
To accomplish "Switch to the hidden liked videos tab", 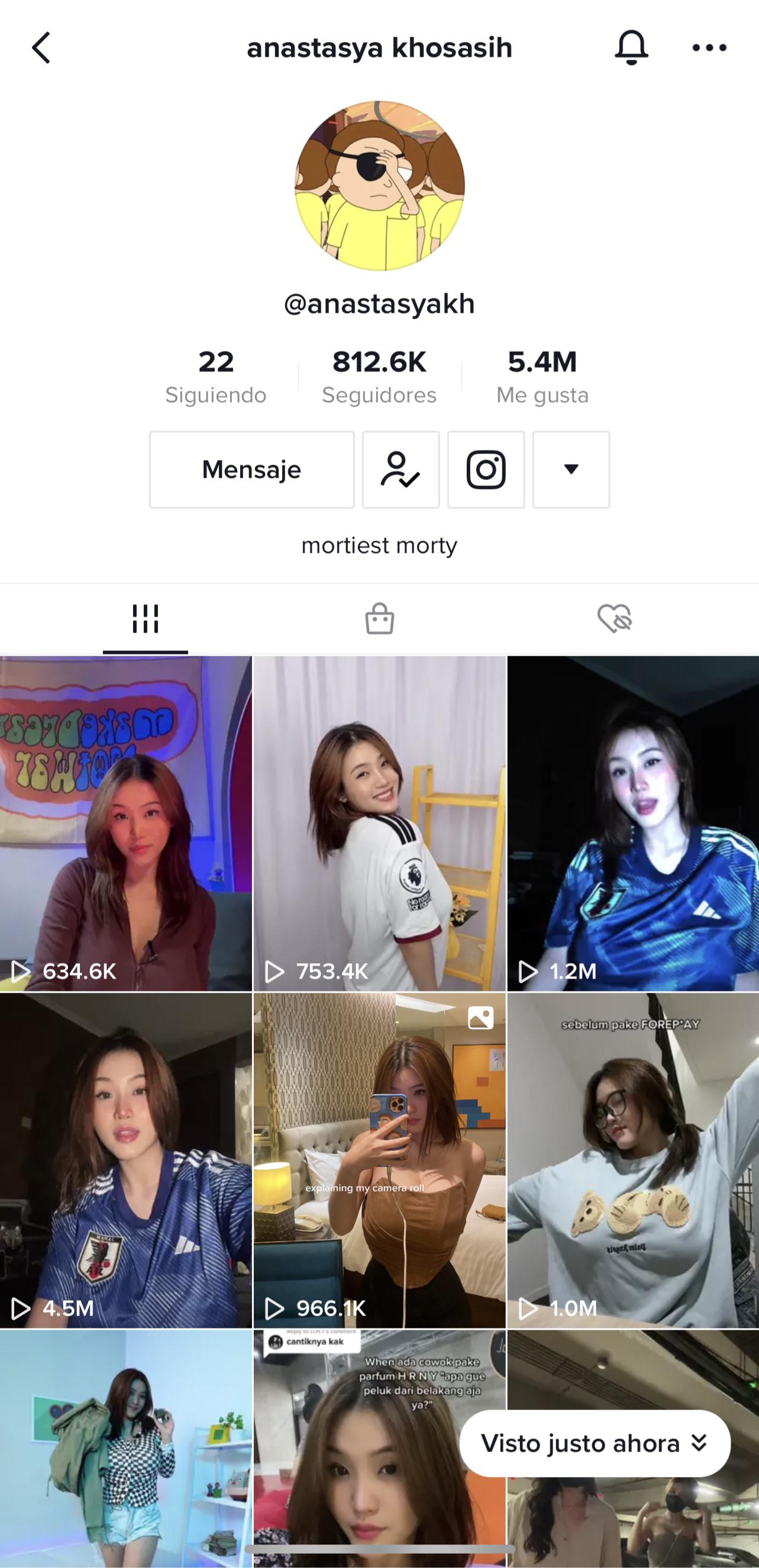I will click(x=614, y=619).
